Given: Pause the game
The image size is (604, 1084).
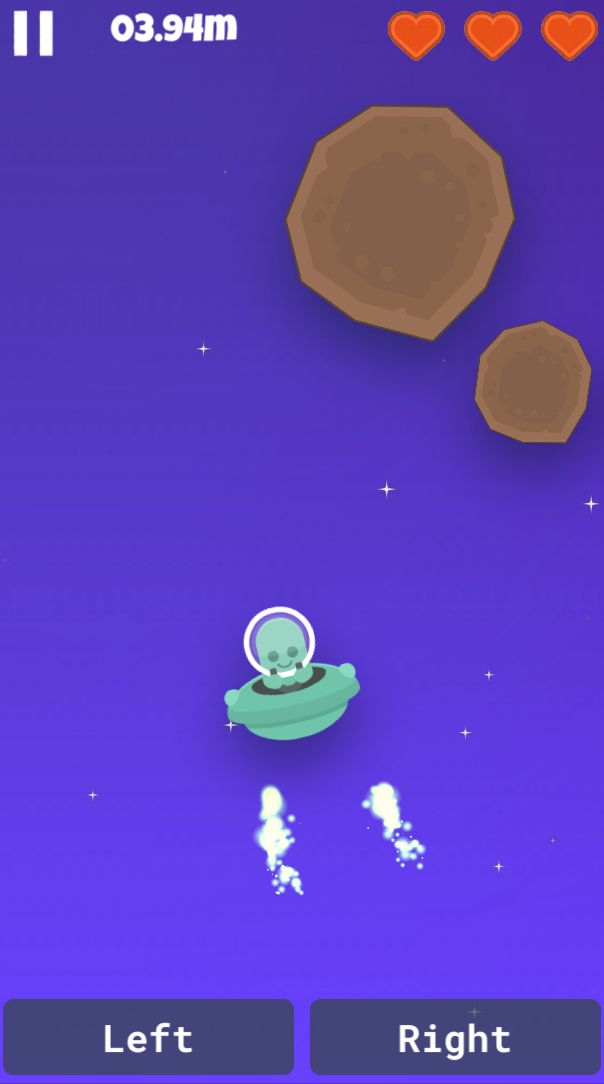Looking at the screenshot, I should coord(33,33).
